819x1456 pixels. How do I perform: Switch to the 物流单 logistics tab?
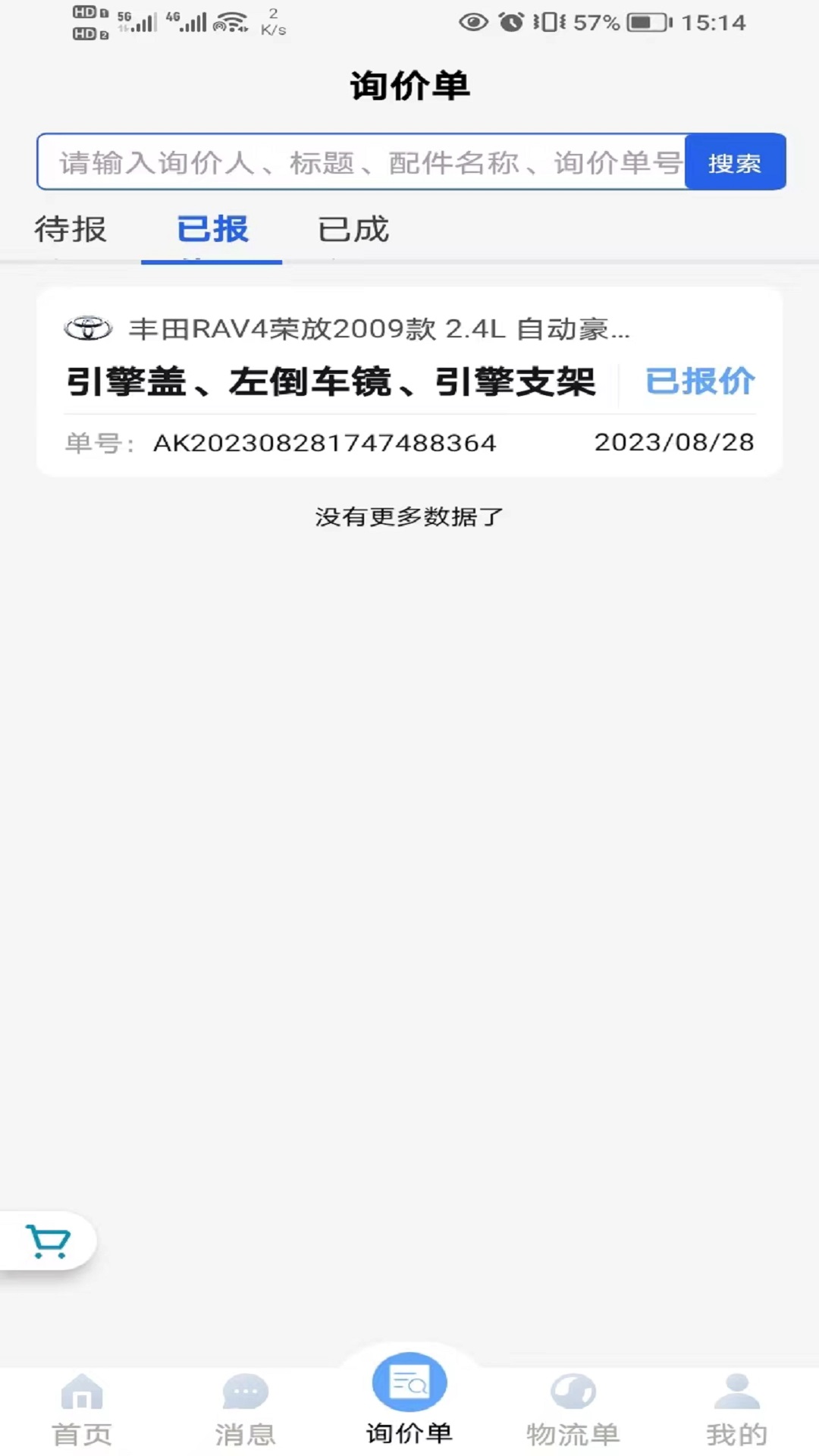[x=573, y=1409]
